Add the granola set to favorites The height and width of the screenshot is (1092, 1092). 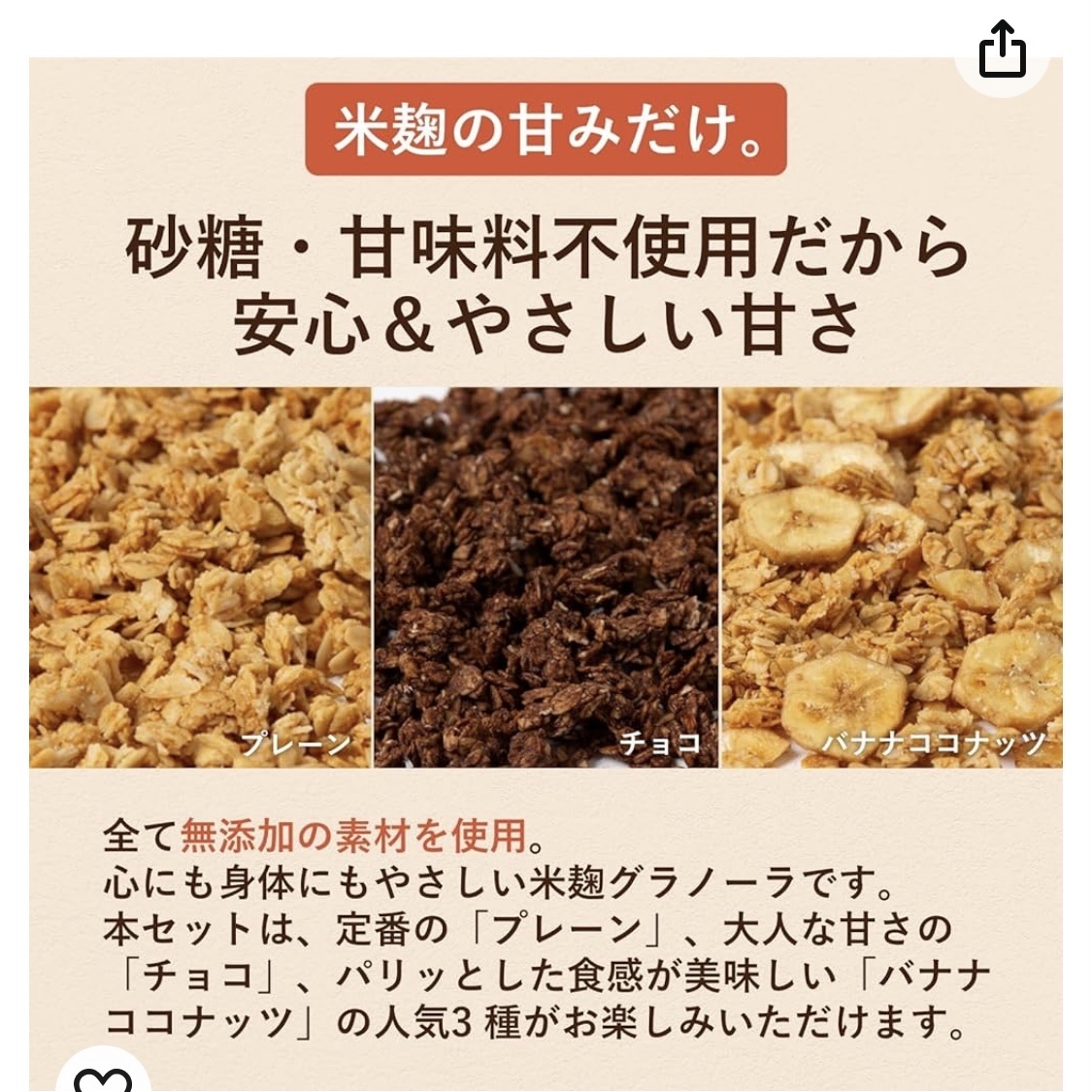[x=103, y=1075]
